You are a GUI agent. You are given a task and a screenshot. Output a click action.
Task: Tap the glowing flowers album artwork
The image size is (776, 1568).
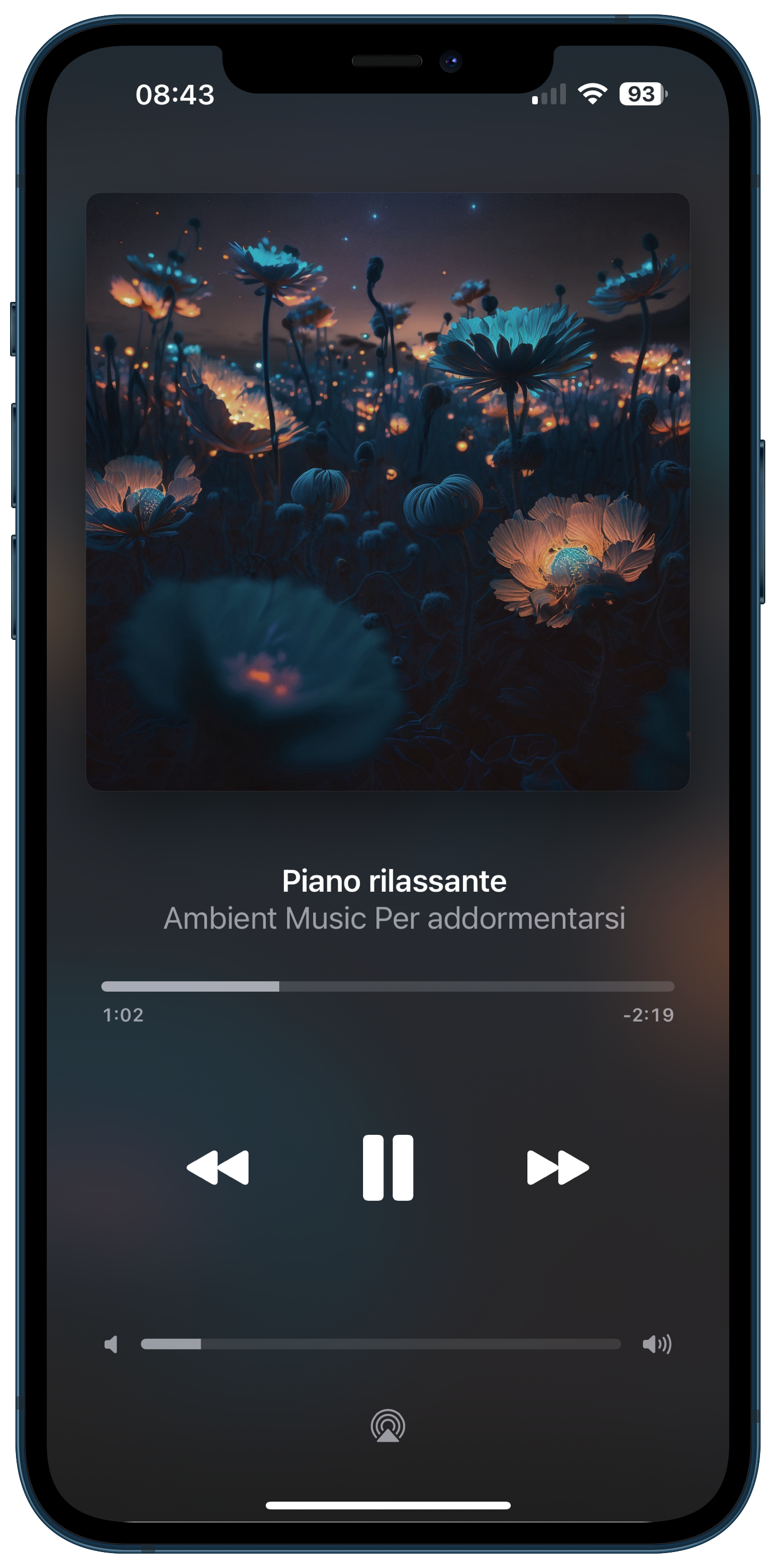point(387,491)
